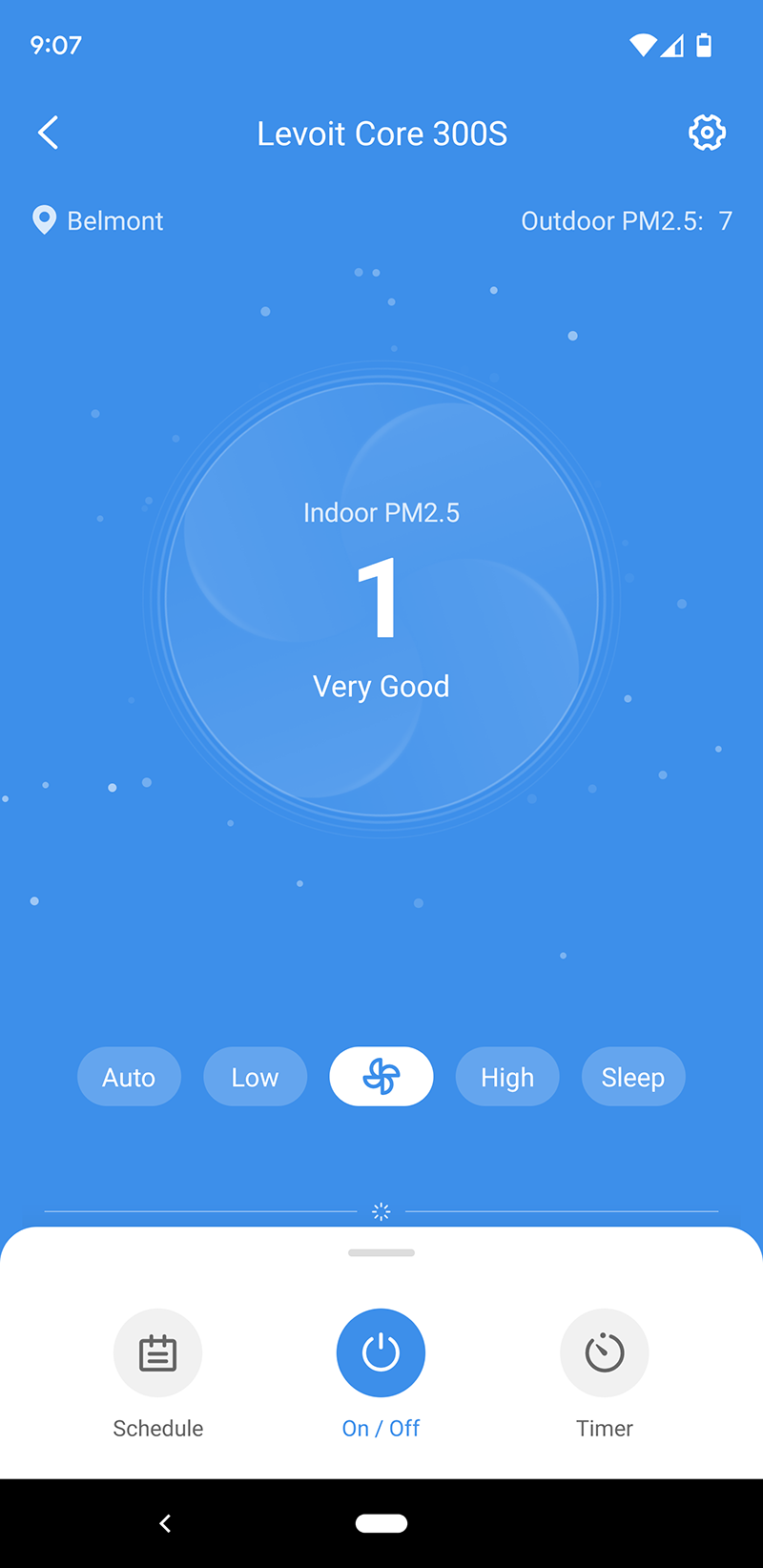Toggle the On / Off power button
This screenshot has width=763, height=1568.
(381, 1352)
